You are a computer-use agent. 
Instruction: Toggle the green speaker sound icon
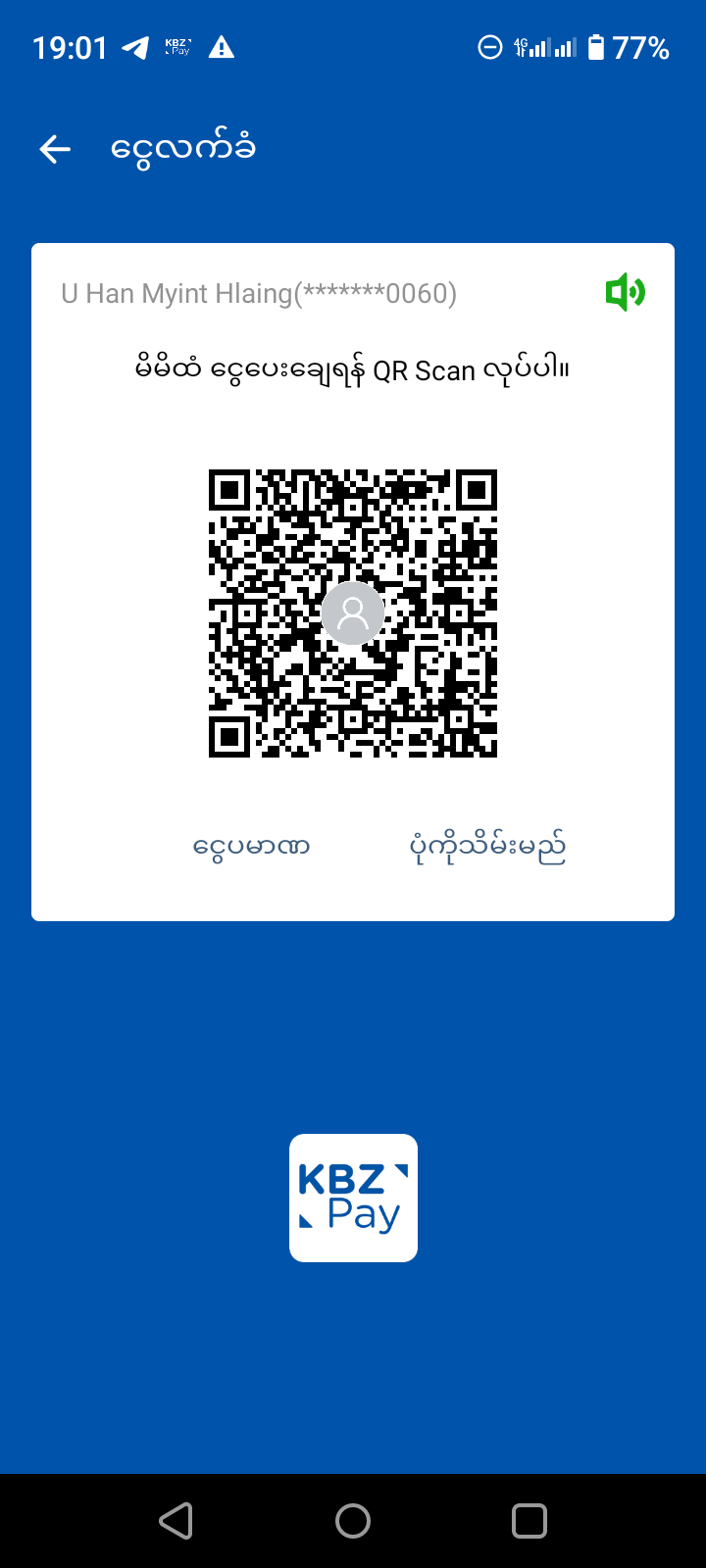click(x=625, y=292)
